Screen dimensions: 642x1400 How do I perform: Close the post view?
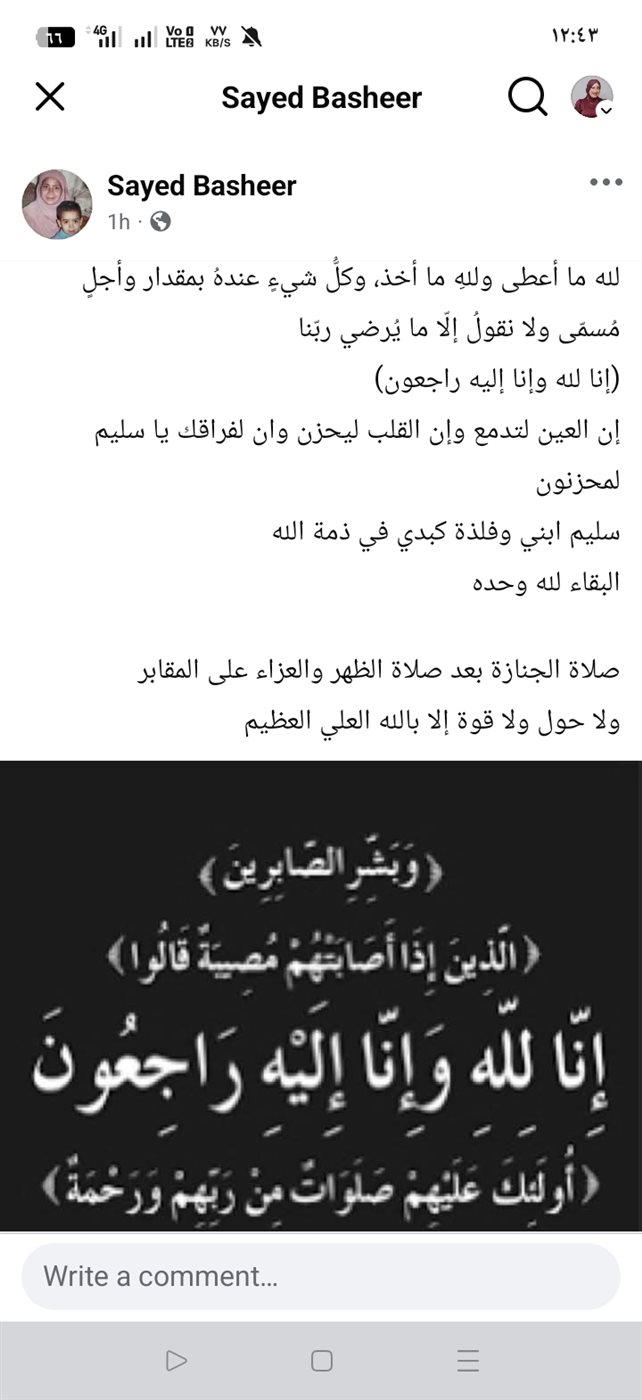pyautogui.click(x=50, y=97)
